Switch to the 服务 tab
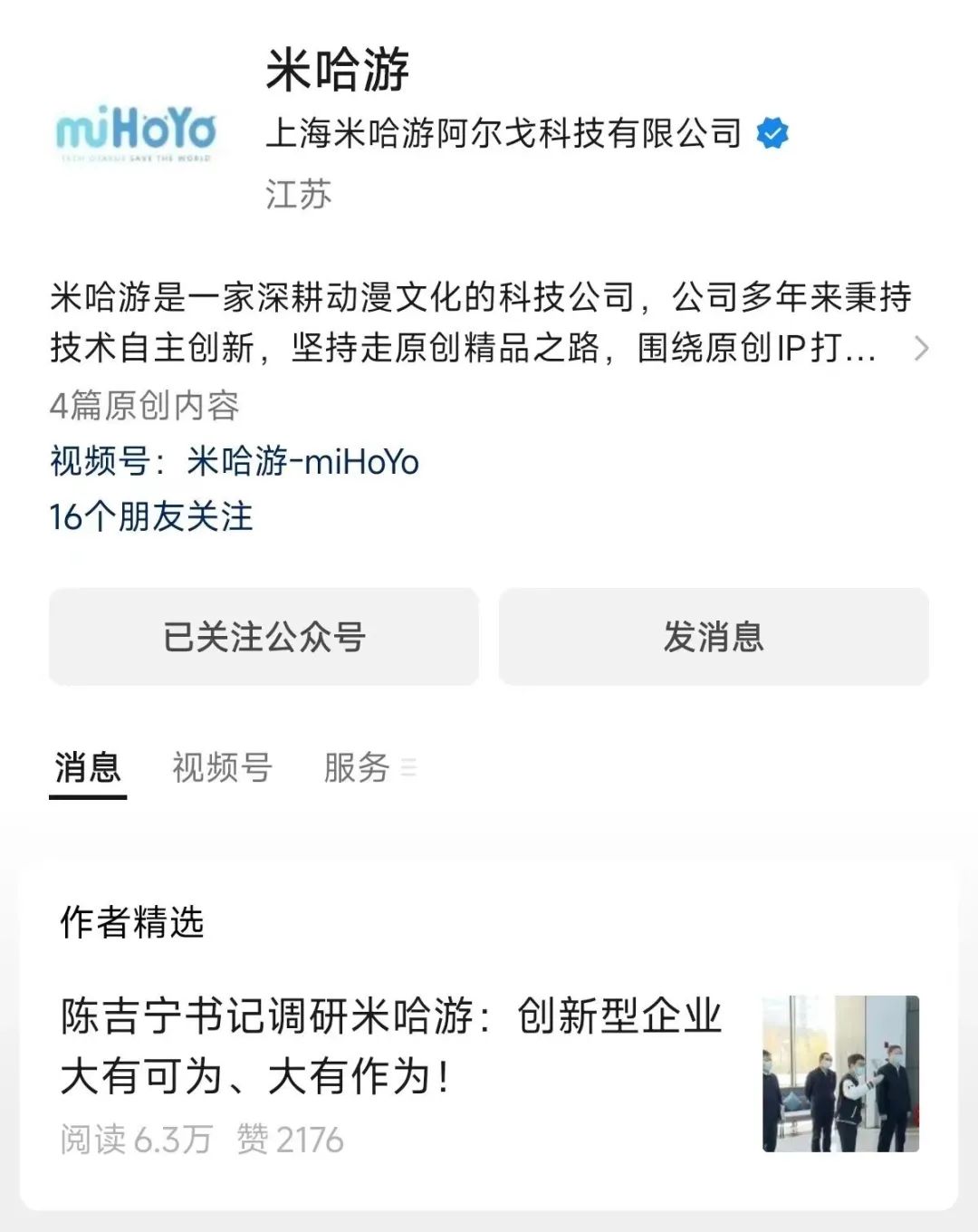 358,767
